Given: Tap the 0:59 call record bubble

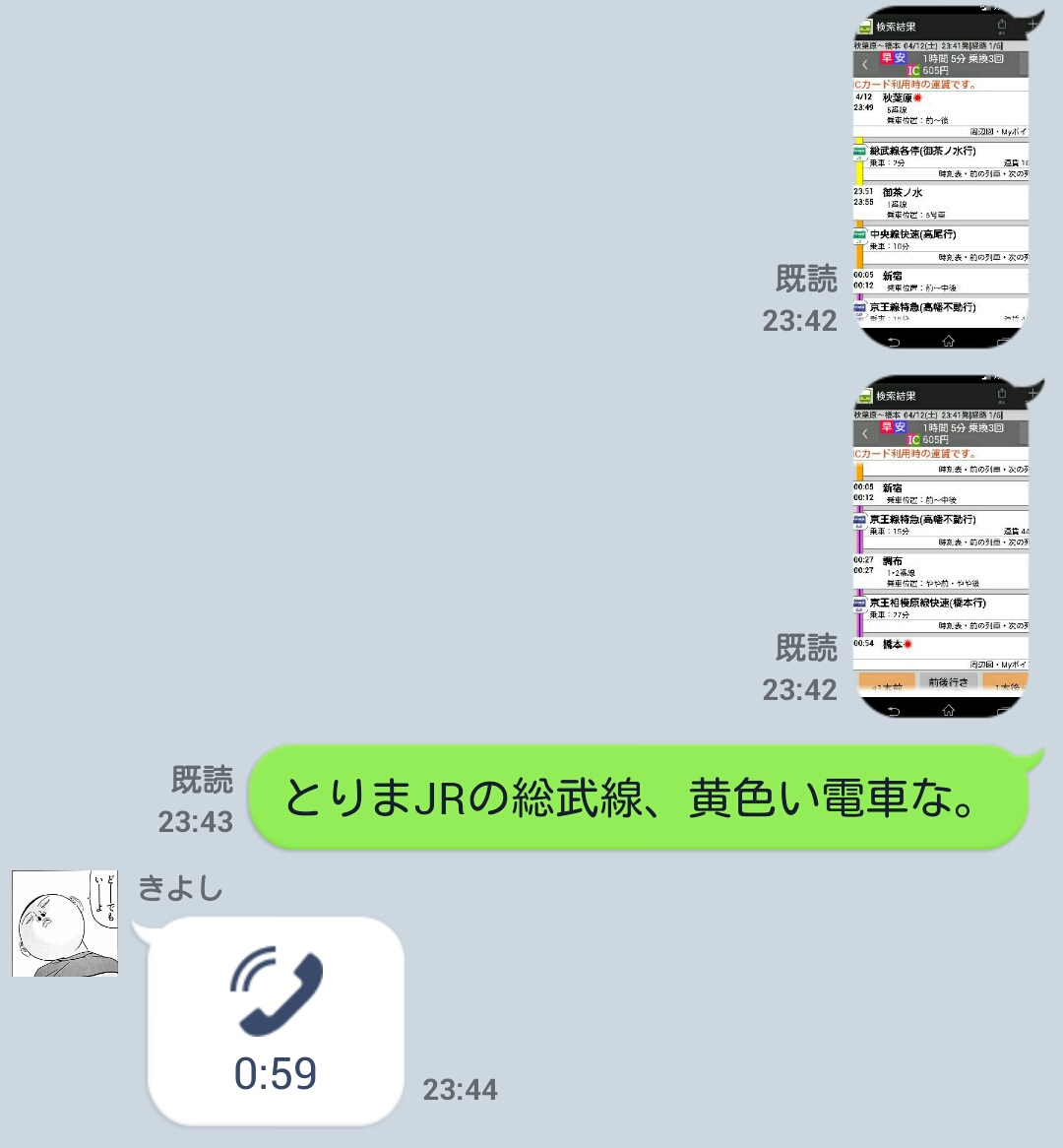Looking at the screenshot, I should (276, 1021).
